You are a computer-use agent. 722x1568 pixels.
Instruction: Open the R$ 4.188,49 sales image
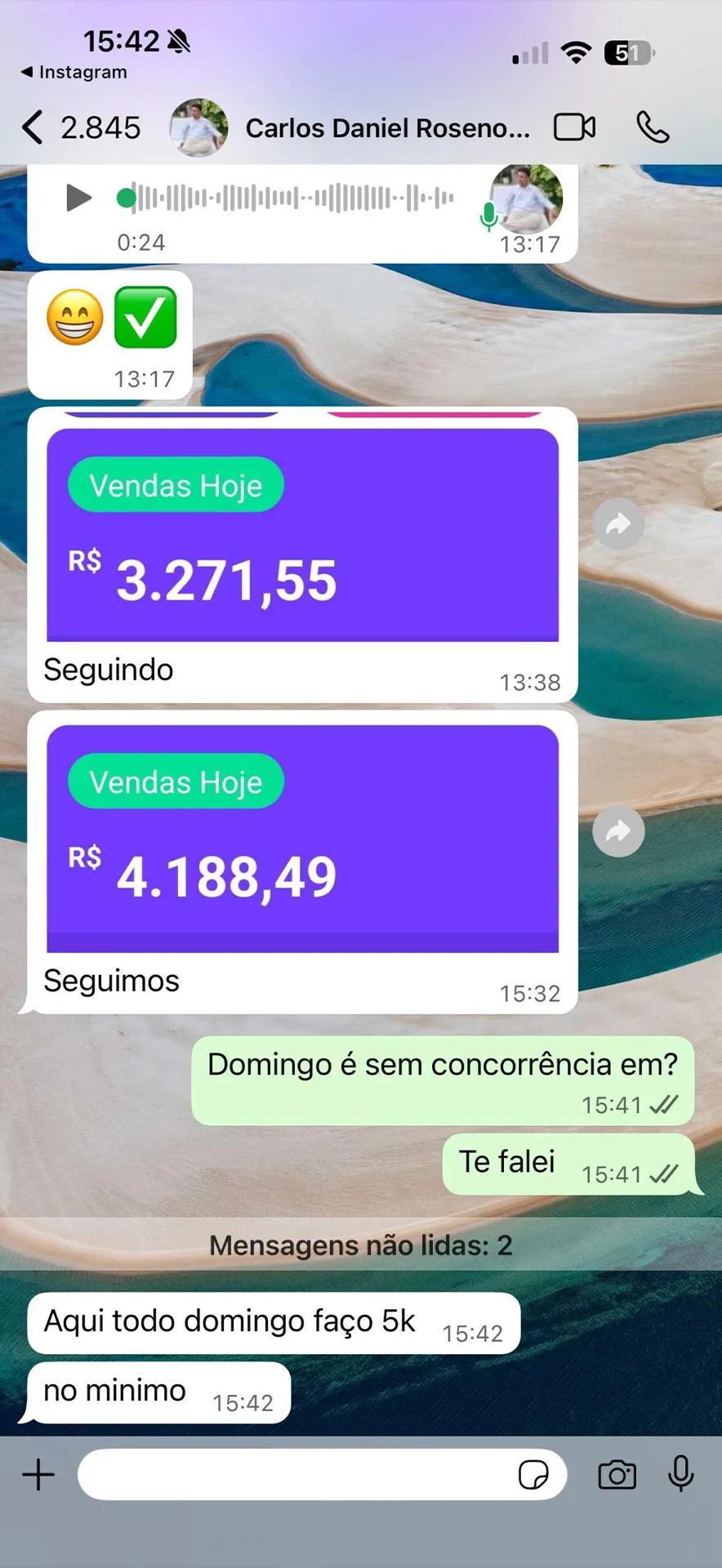(x=302, y=839)
